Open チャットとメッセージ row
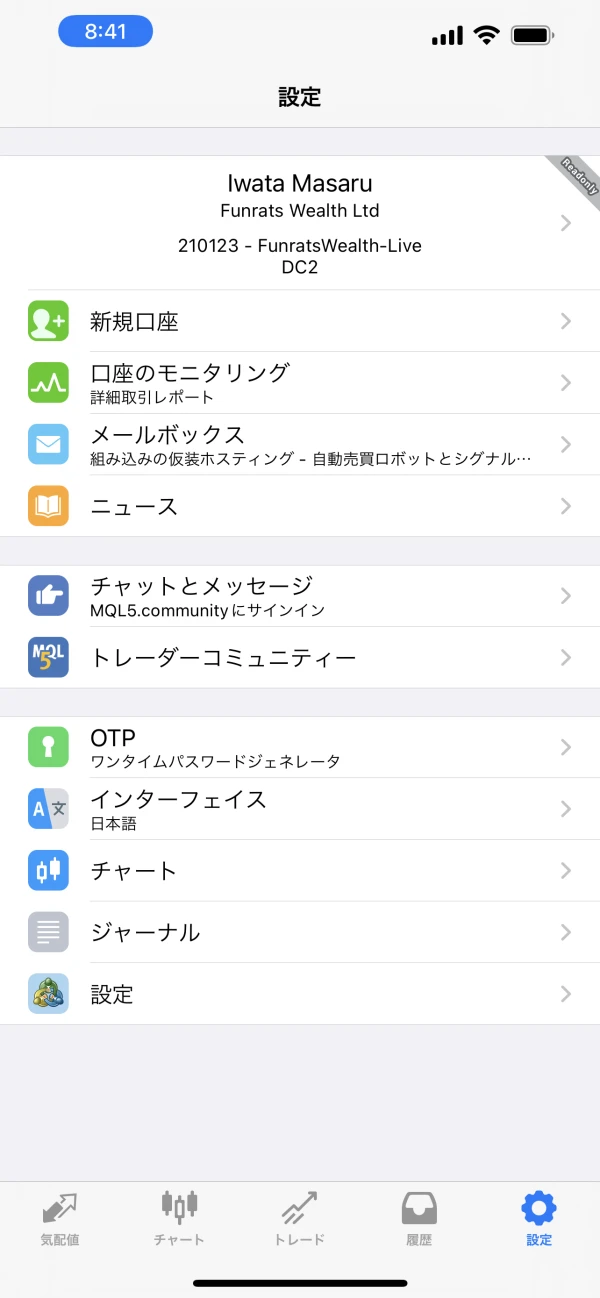The height and width of the screenshot is (1298, 600). pos(300,596)
